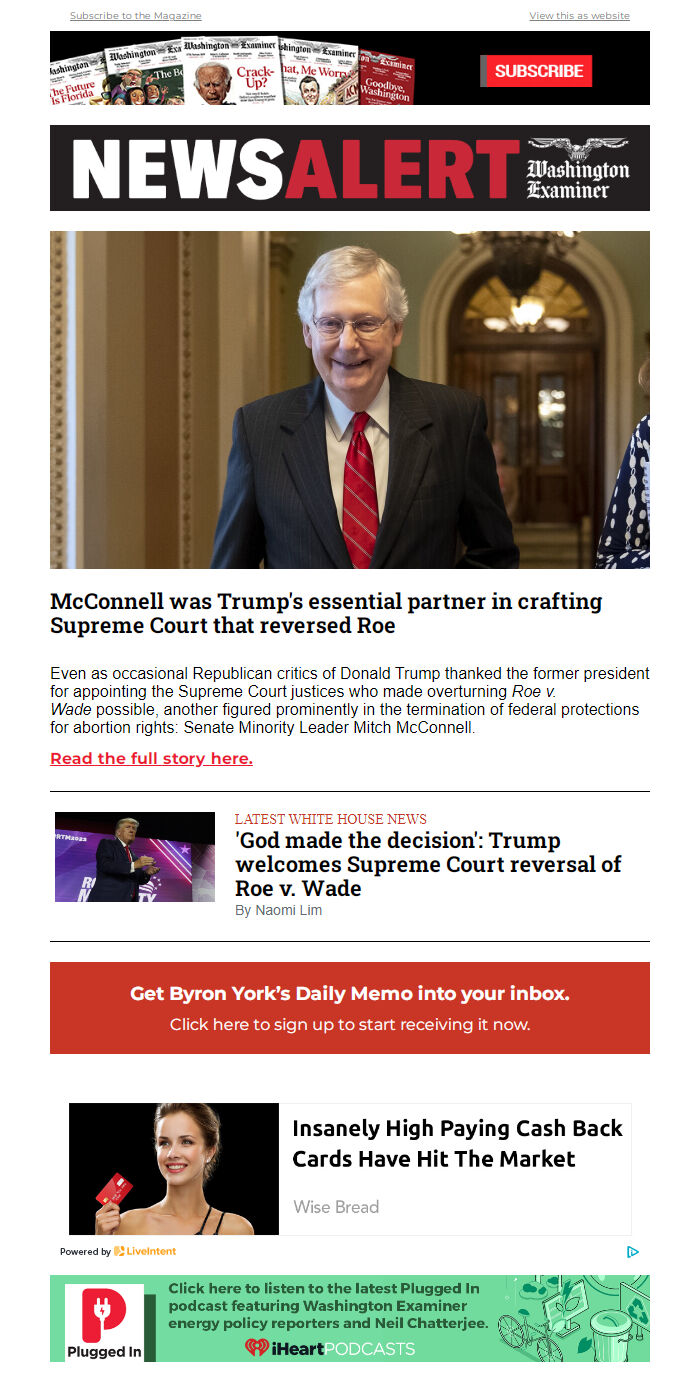Viewport: 700px width, 1386px height.
Task: Open the Powered by LiveIntent link
Action: [x=118, y=1251]
